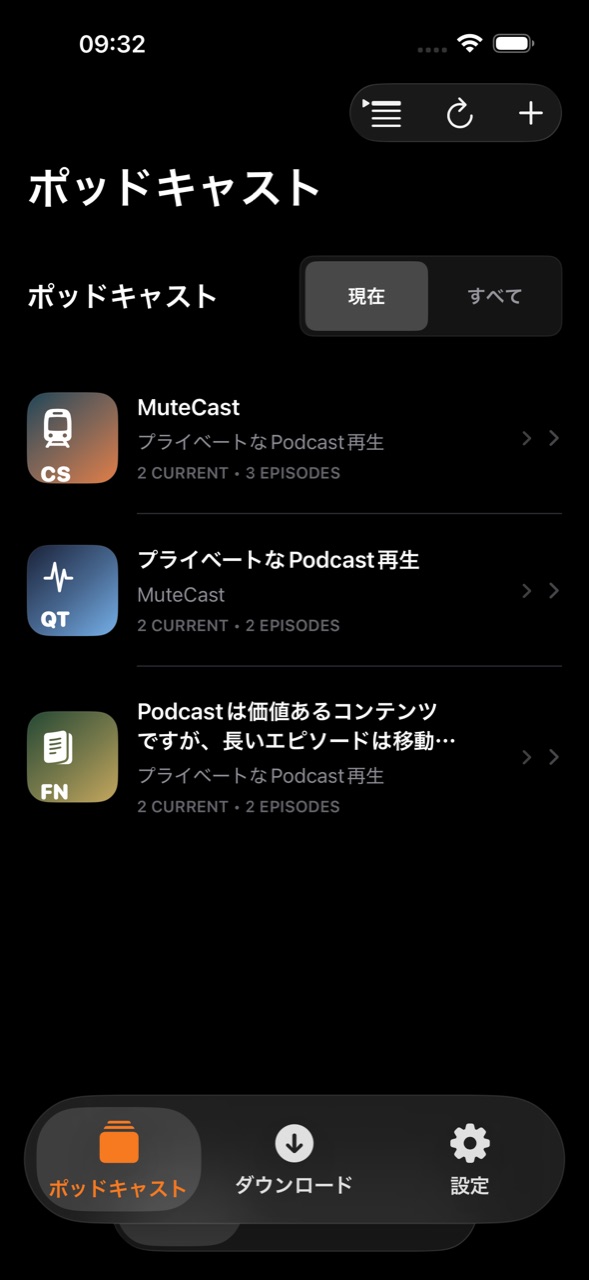
Task: Open the MuteCast podcast with CS icon
Action: point(294,438)
